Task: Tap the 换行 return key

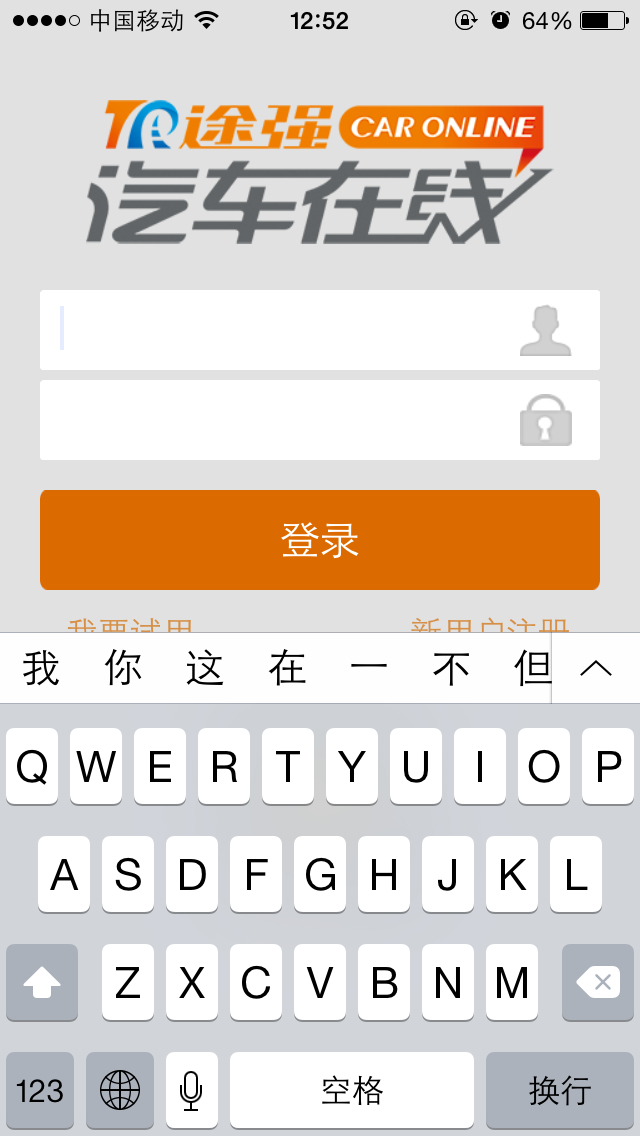Action: (560, 1090)
